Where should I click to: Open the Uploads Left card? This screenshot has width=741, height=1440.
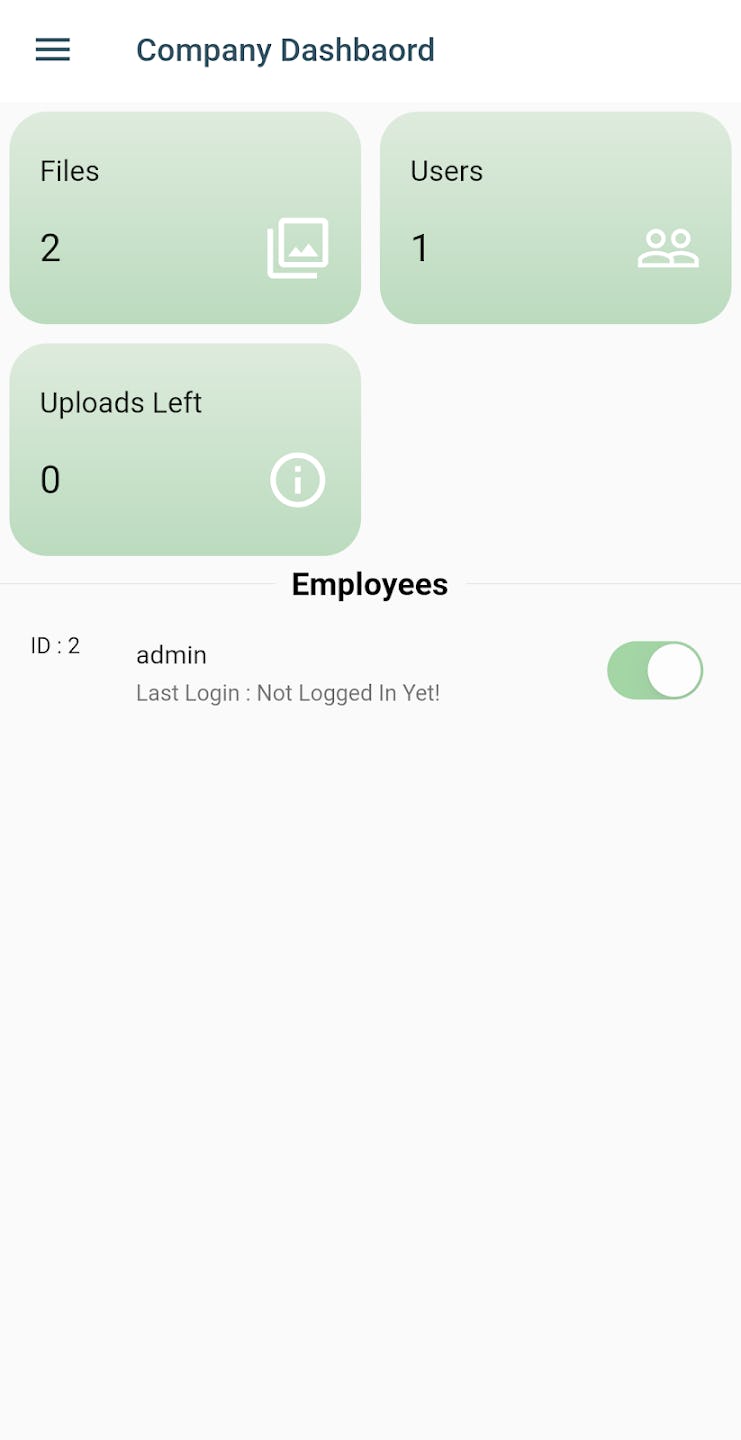click(x=185, y=450)
